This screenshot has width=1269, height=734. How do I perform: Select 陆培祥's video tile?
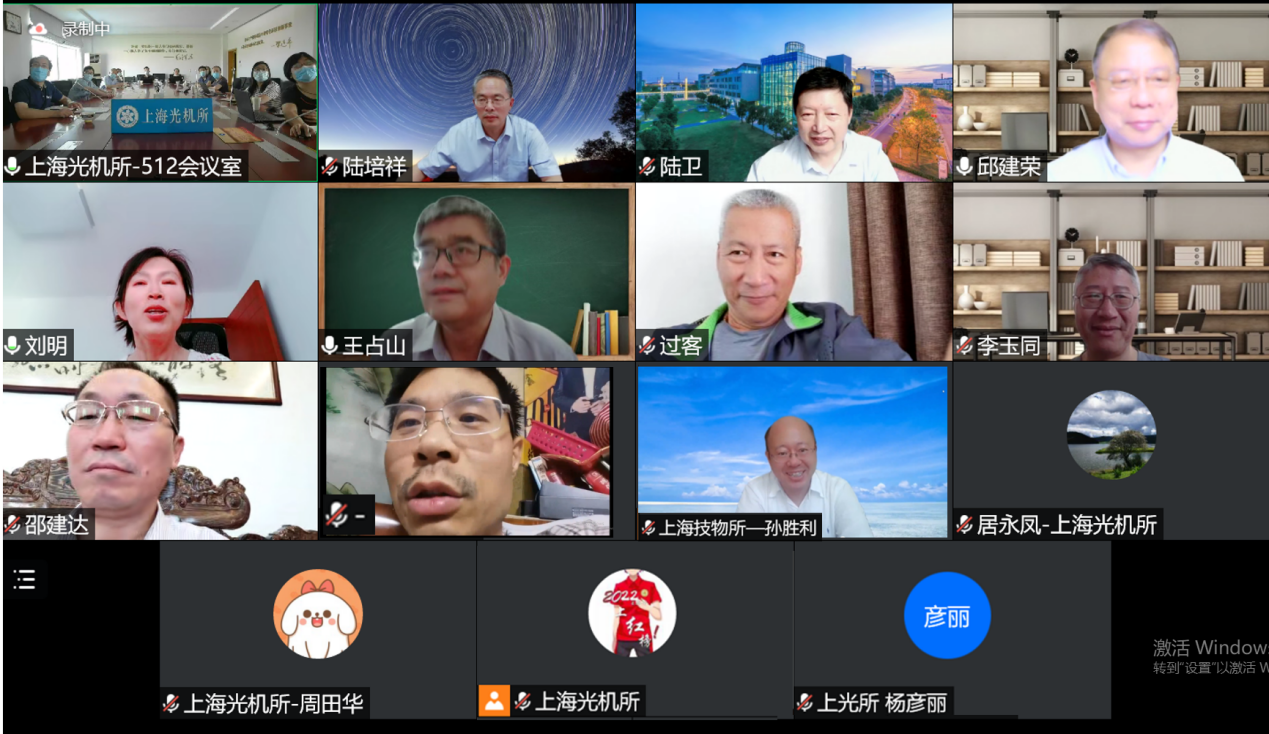click(x=476, y=92)
